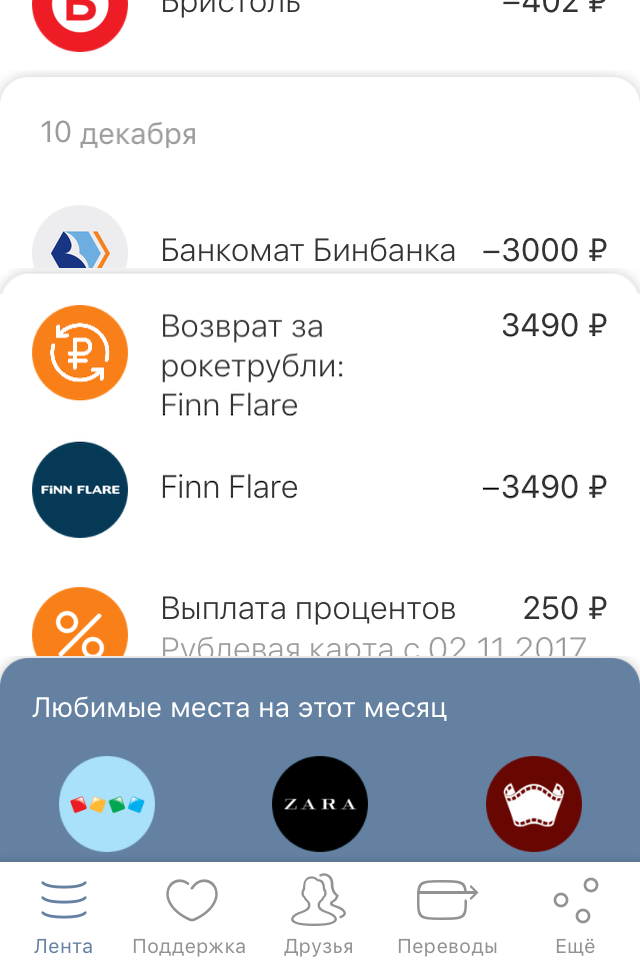Select the colored-cards favorite place
The image size is (640, 960).
pos(107,804)
